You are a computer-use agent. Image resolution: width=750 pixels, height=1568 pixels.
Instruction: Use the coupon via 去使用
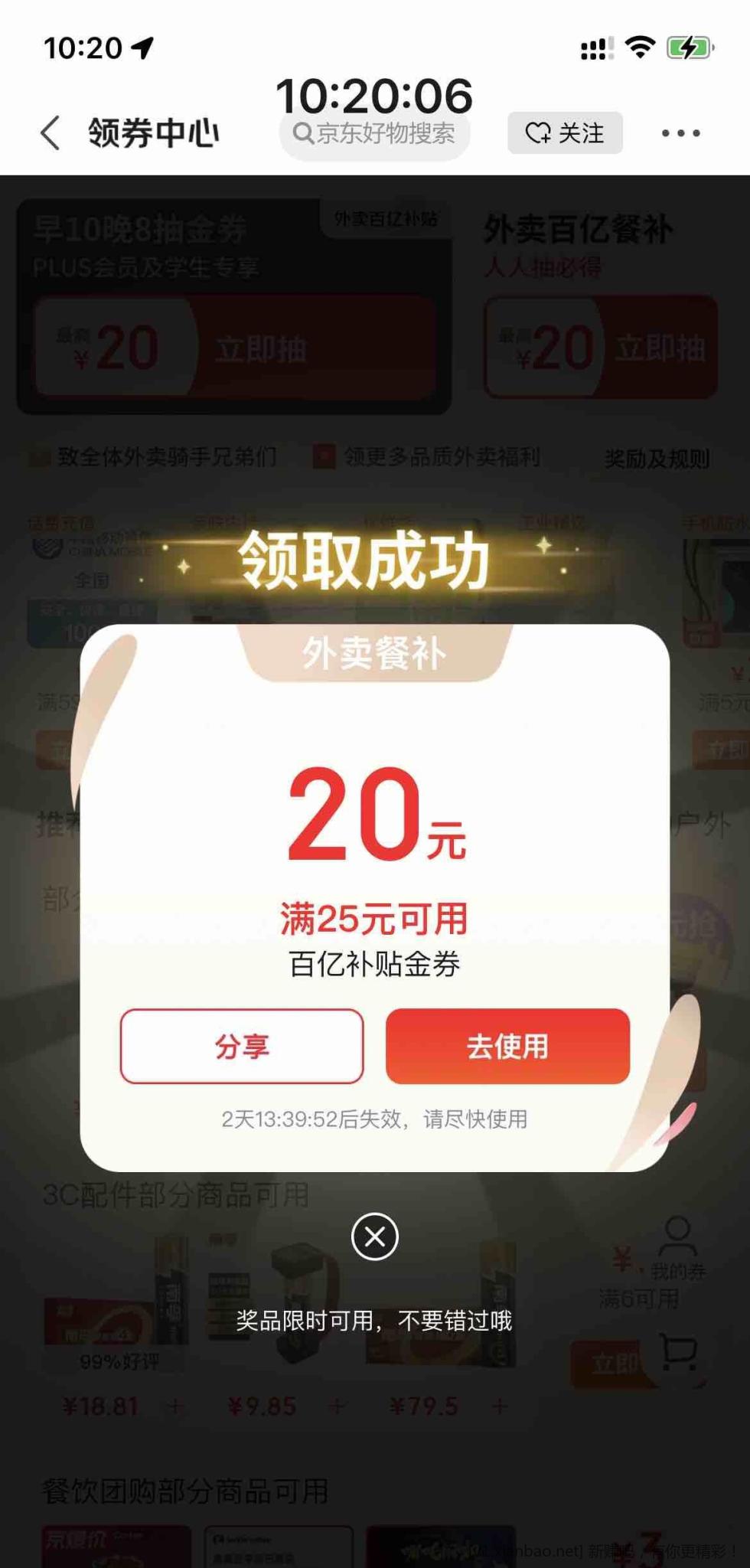pyautogui.click(x=507, y=1046)
